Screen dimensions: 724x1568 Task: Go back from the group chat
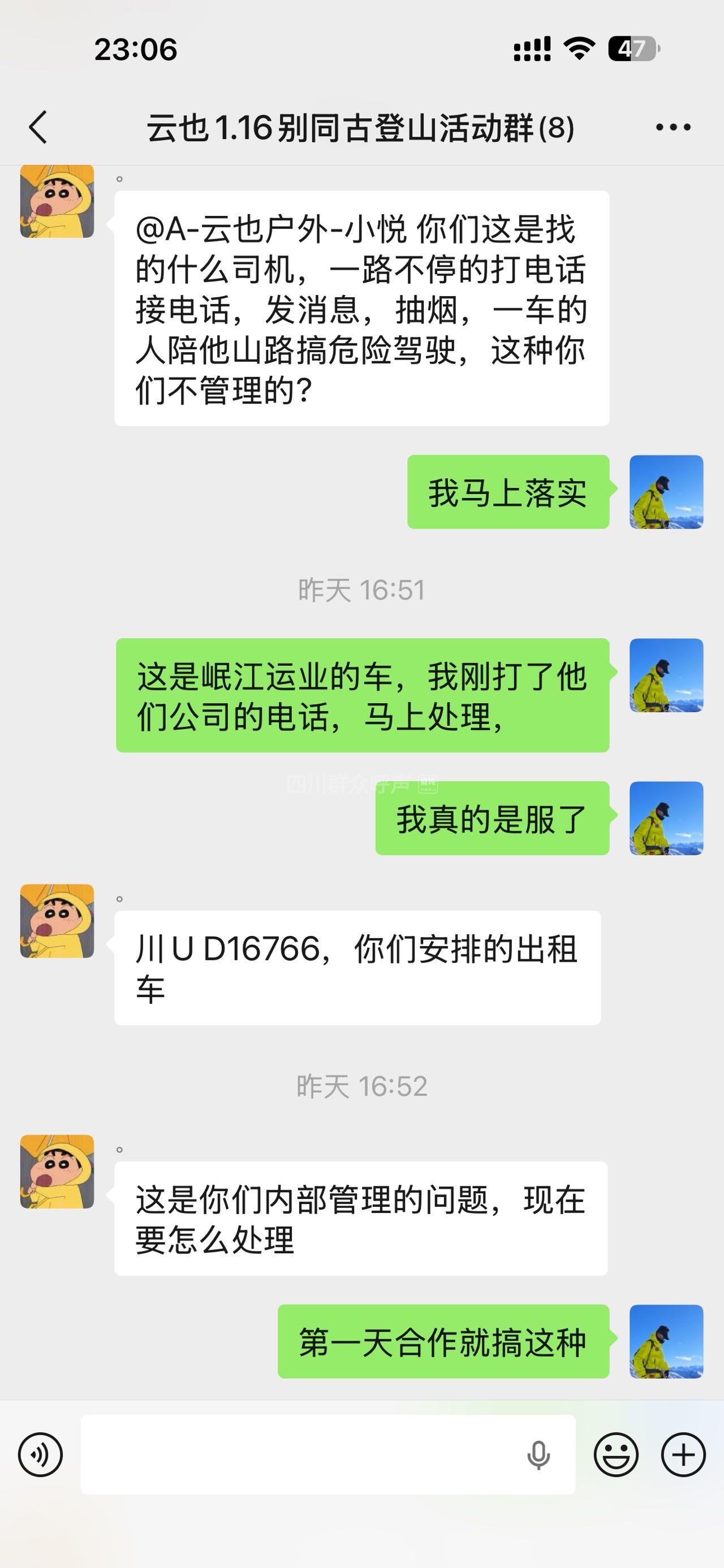point(38,127)
